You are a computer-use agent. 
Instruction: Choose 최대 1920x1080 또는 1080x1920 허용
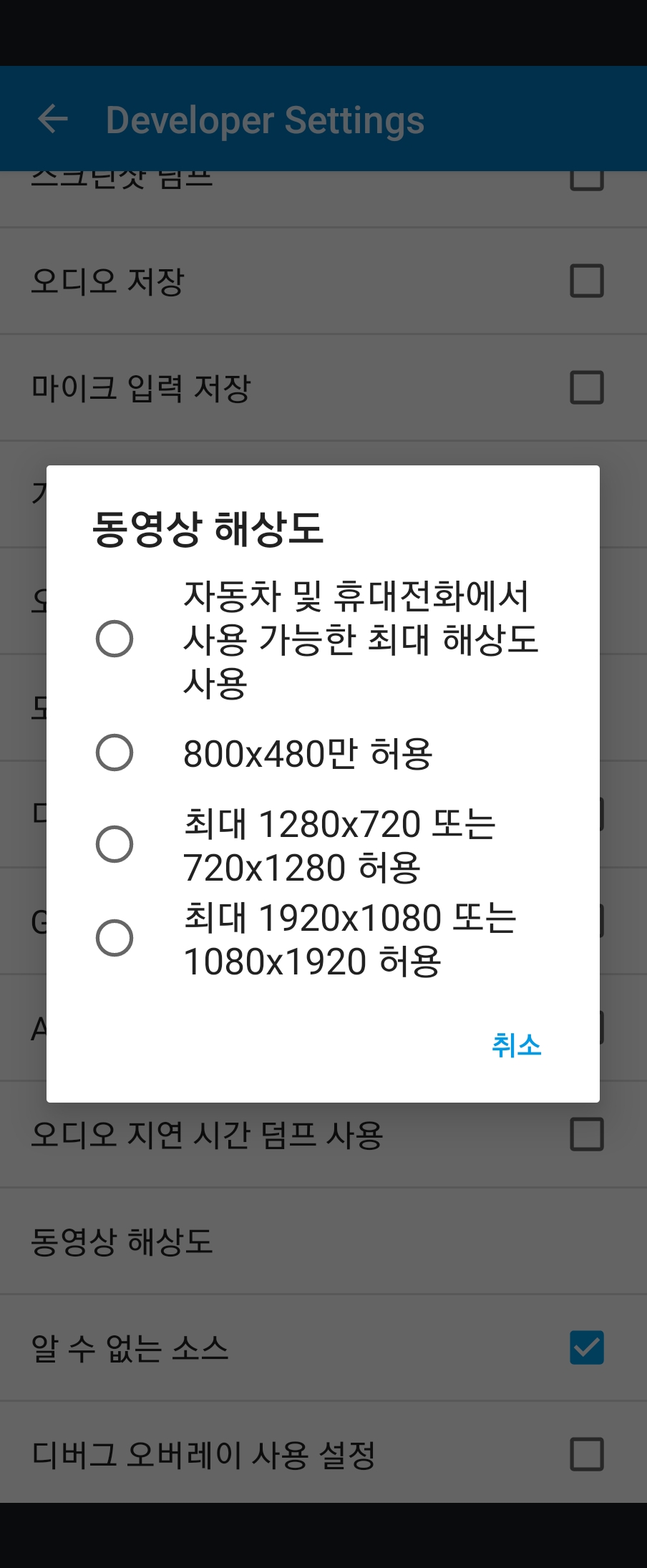(114, 938)
